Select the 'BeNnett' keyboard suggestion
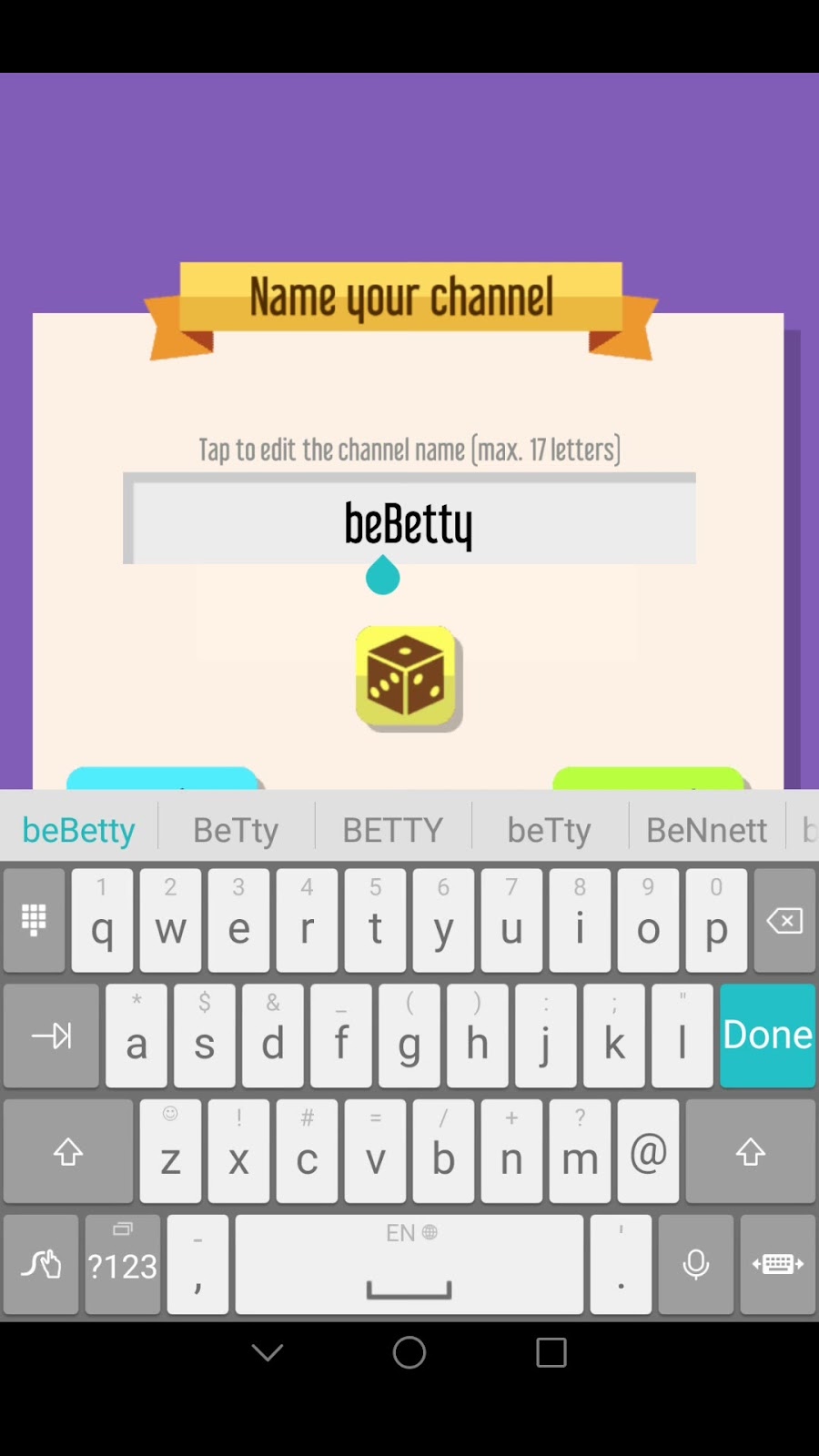This screenshot has height=1456, width=819. click(706, 830)
